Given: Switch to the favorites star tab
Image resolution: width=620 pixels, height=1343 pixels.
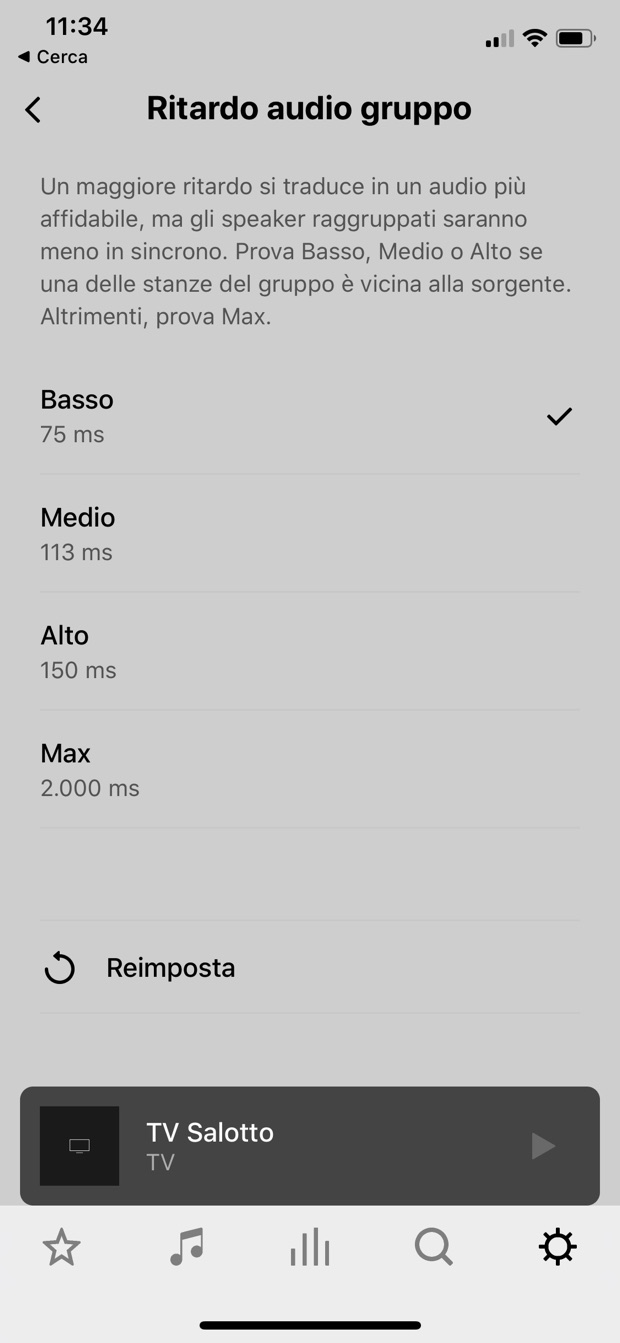Looking at the screenshot, I should coord(62,1248).
